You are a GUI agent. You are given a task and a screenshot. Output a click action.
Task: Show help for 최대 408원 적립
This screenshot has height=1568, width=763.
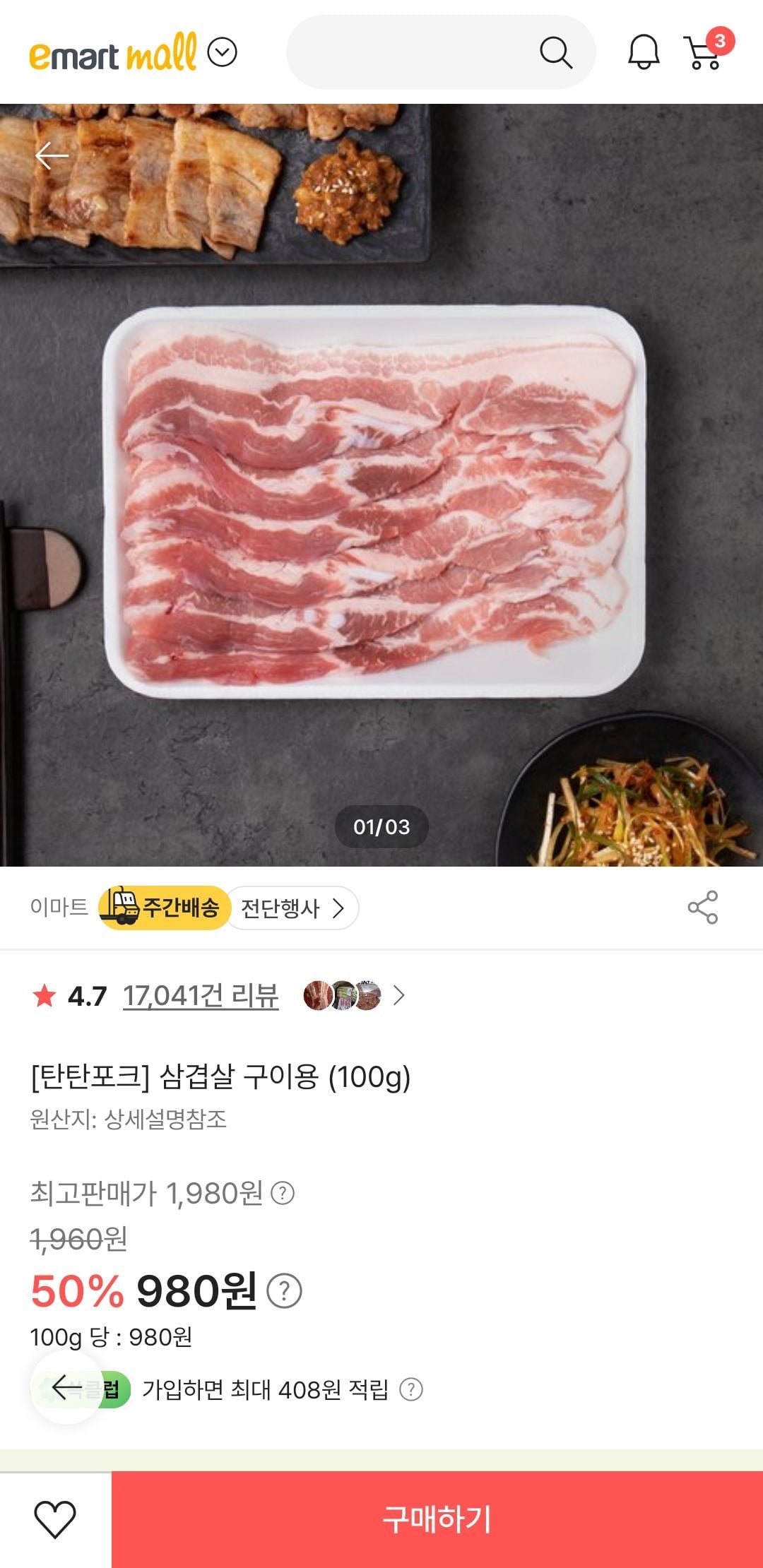(x=410, y=1390)
